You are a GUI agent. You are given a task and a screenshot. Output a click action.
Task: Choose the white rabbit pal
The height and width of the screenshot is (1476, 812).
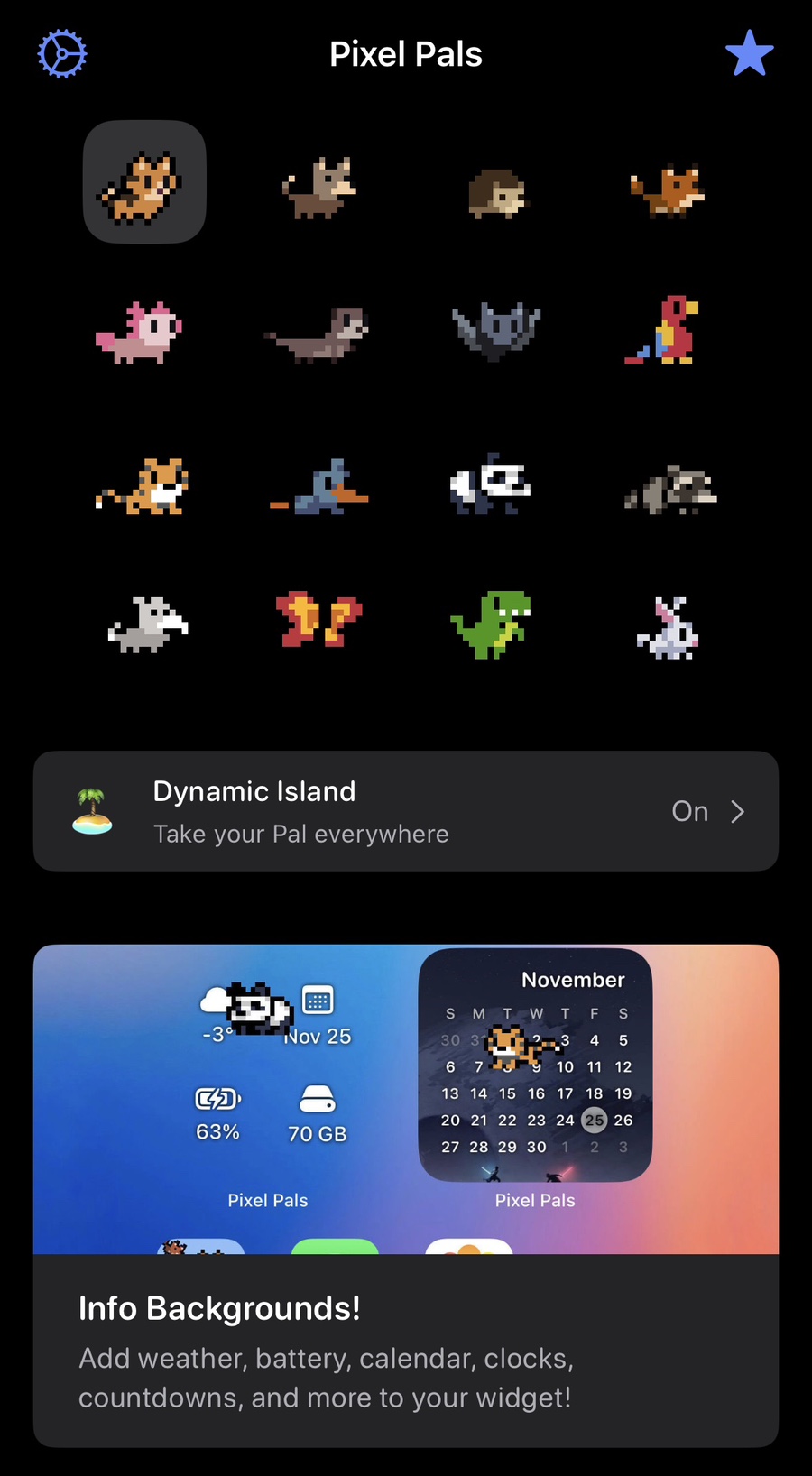pyautogui.click(x=669, y=628)
